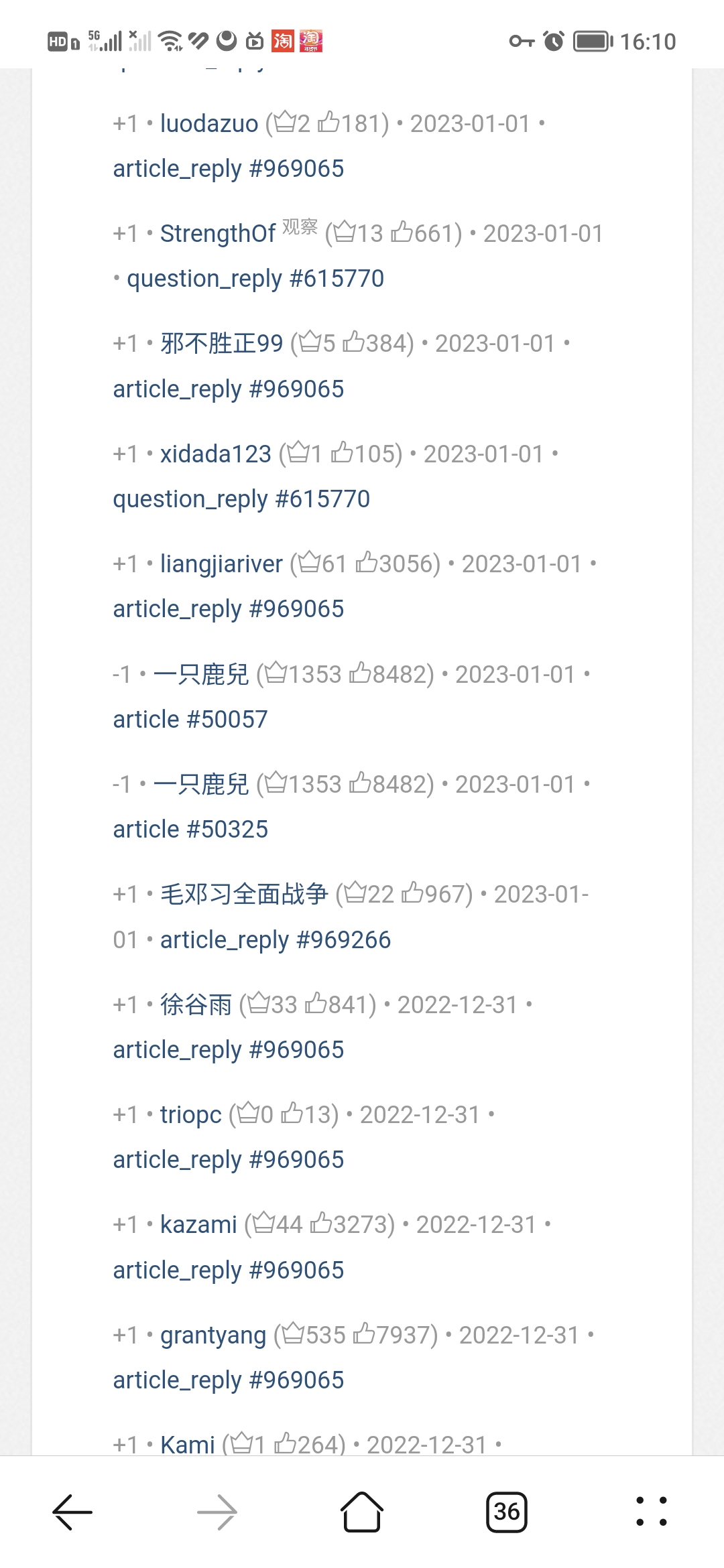The width and height of the screenshot is (724, 1568).
Task: Go to the browser home page
Action: pyautogui.click(x=362, y=1512)
